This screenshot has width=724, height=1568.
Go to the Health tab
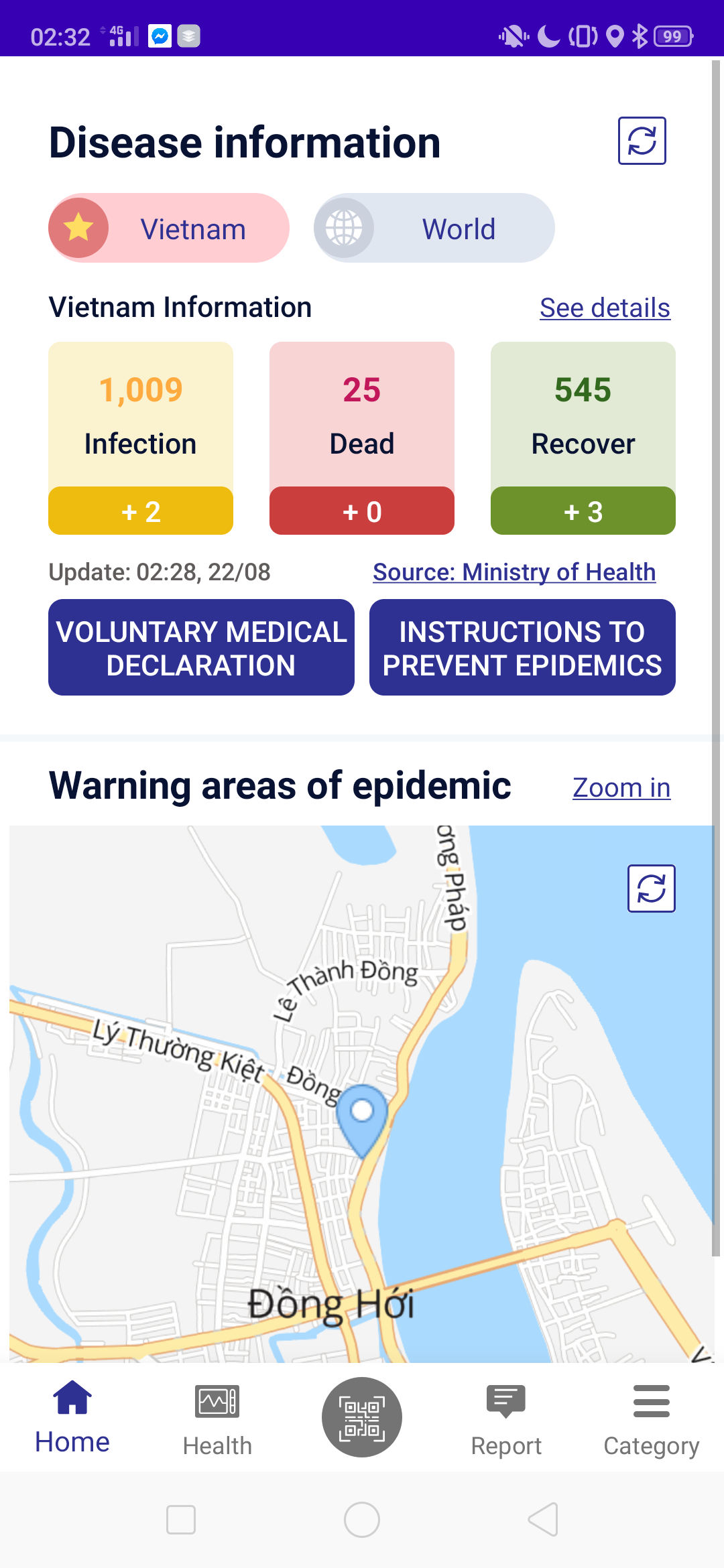click(217, 1418)
